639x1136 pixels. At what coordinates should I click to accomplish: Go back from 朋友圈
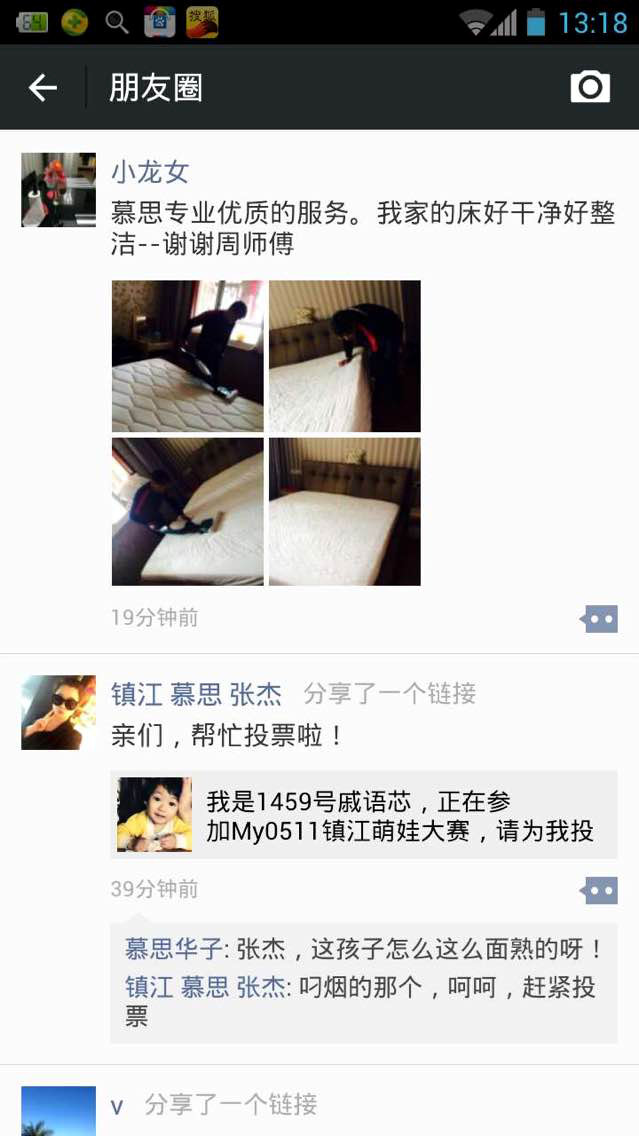point(42,88)
